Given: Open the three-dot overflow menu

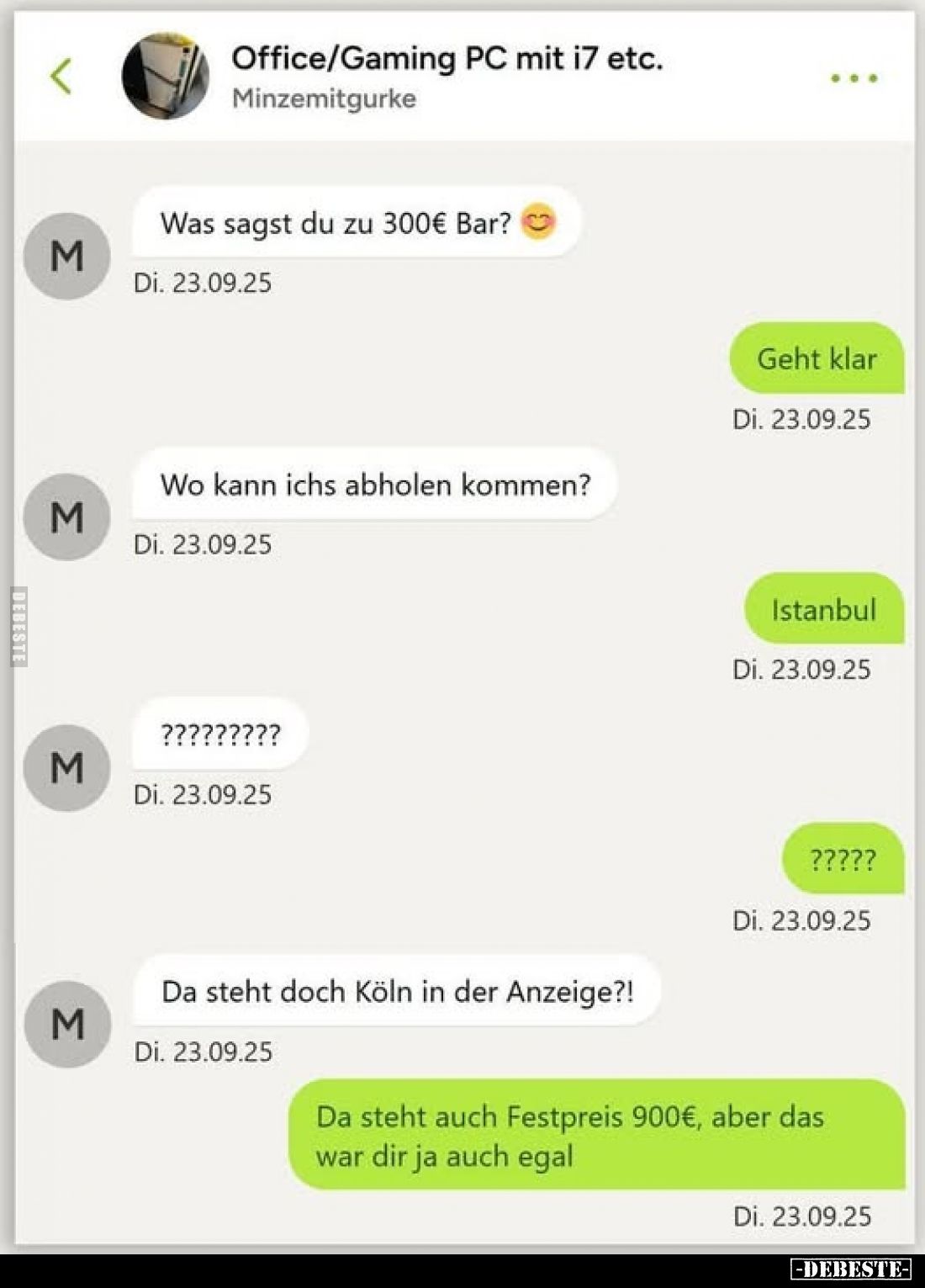Looking at the screenshot, I should 854,78.
